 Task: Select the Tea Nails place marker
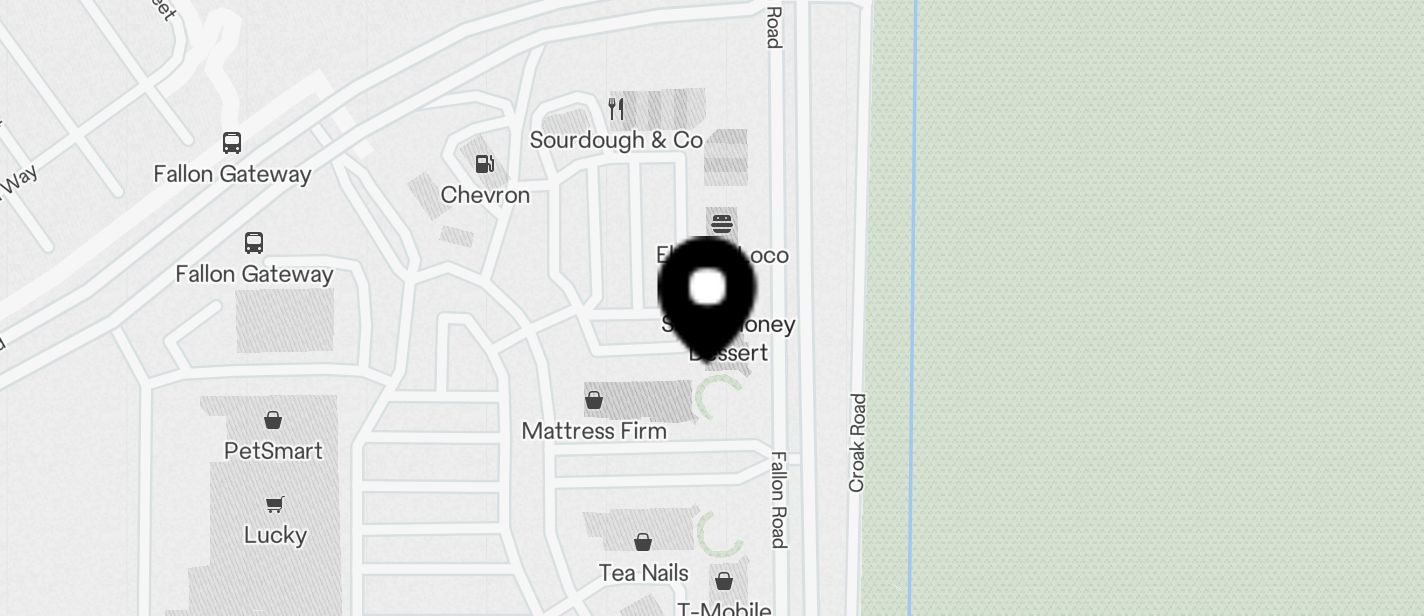643,544
